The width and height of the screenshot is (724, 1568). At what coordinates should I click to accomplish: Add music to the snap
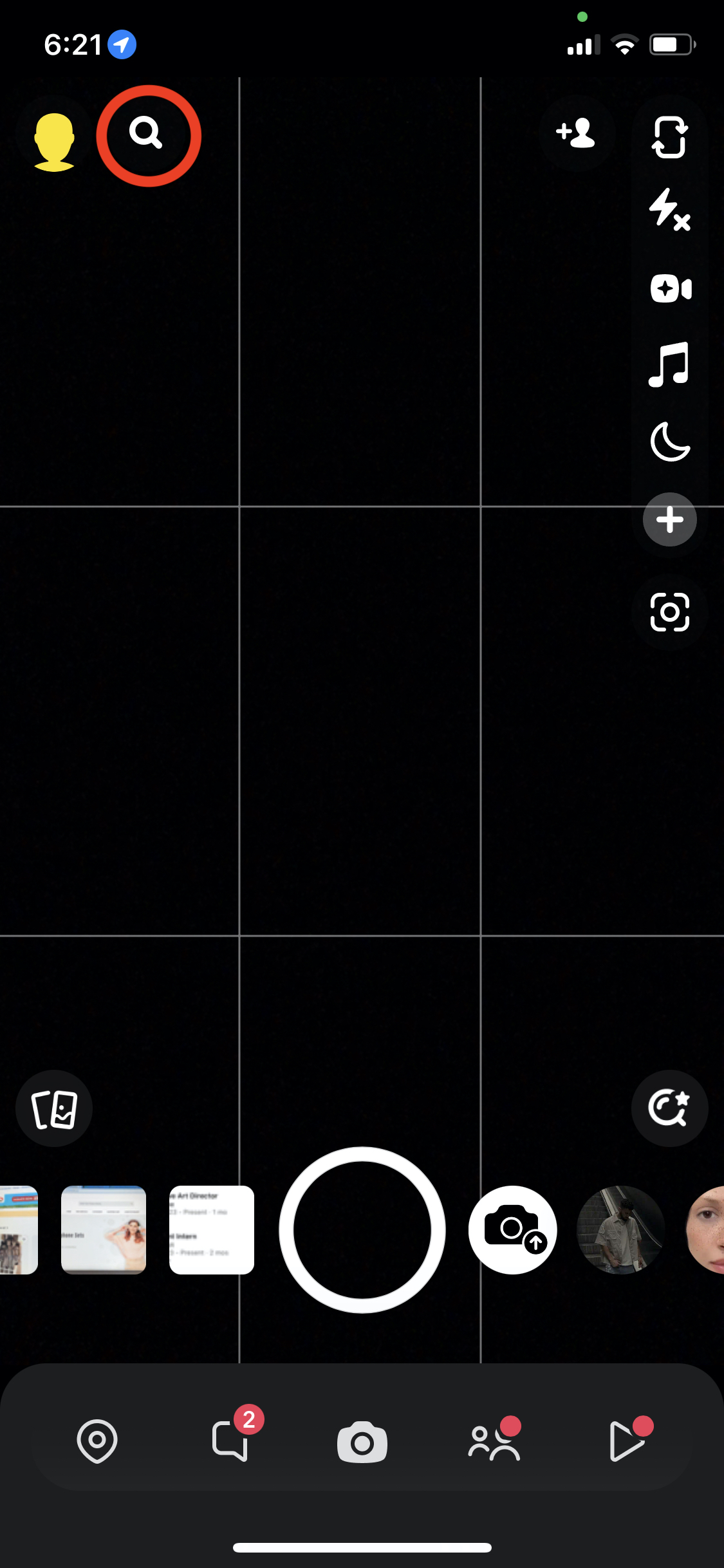tap(669, 364)
